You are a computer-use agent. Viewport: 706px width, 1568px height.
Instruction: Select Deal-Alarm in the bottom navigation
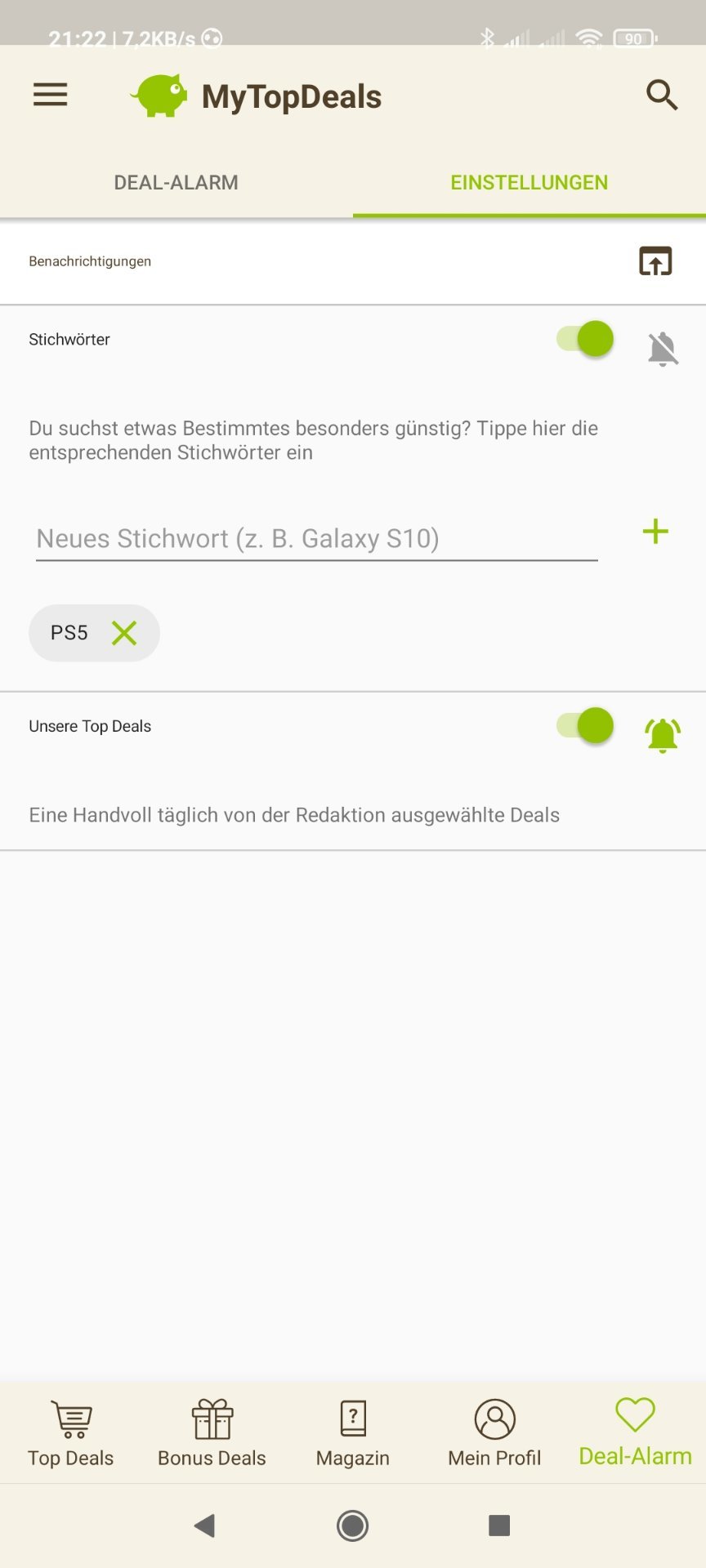tap(635, 1432)
